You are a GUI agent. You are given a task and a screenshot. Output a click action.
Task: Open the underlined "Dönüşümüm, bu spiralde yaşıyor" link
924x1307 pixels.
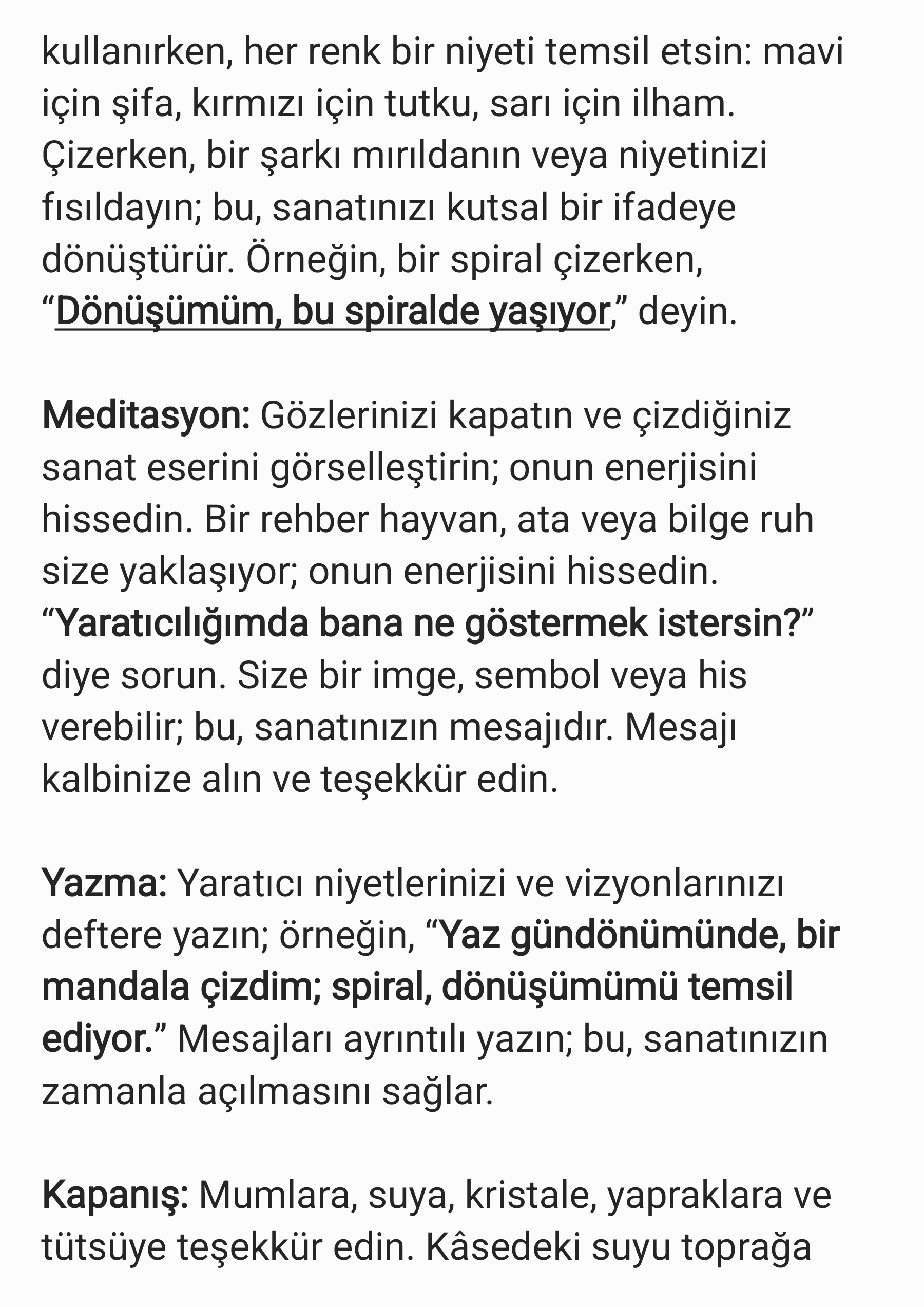coord(332,311)
